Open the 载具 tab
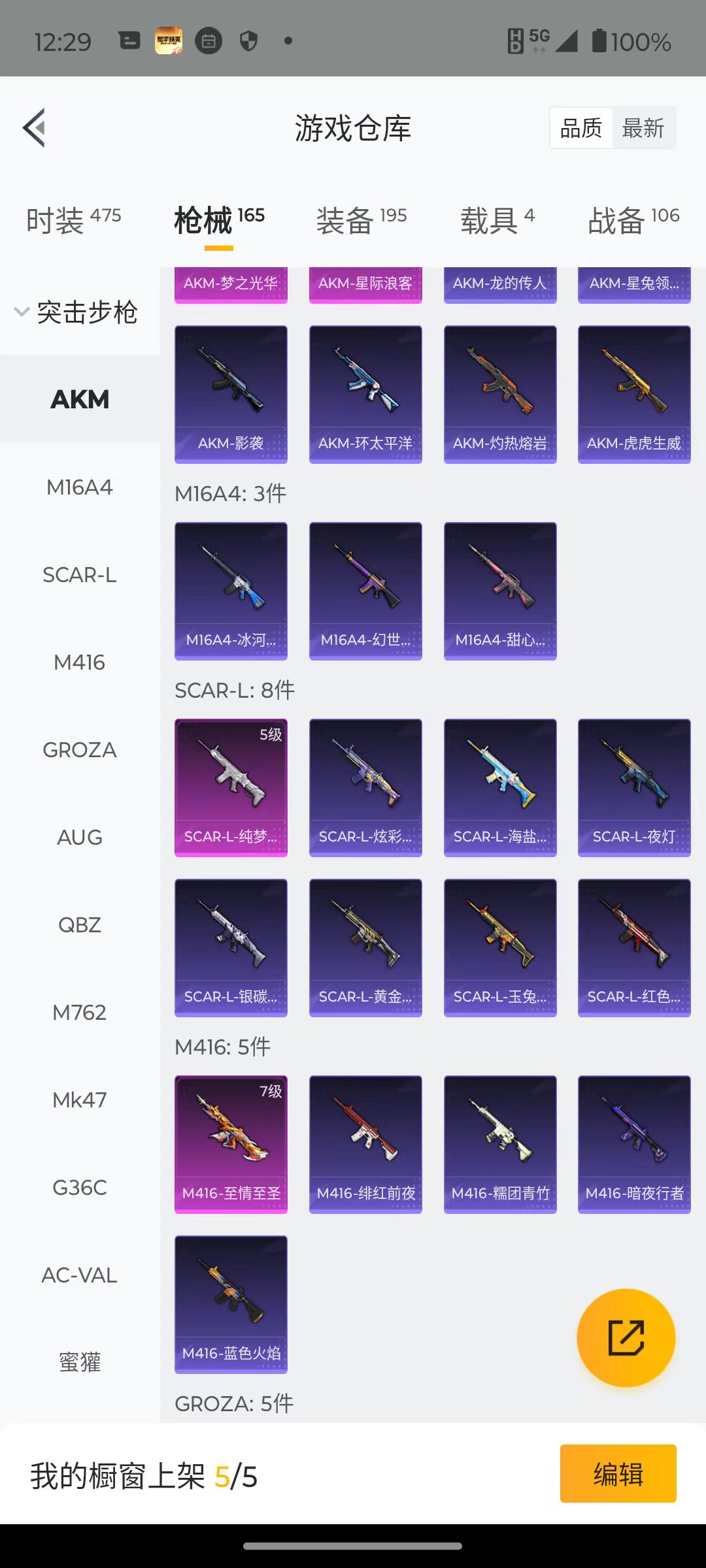Screen dimensions: 706x1568 coord(497,219)
